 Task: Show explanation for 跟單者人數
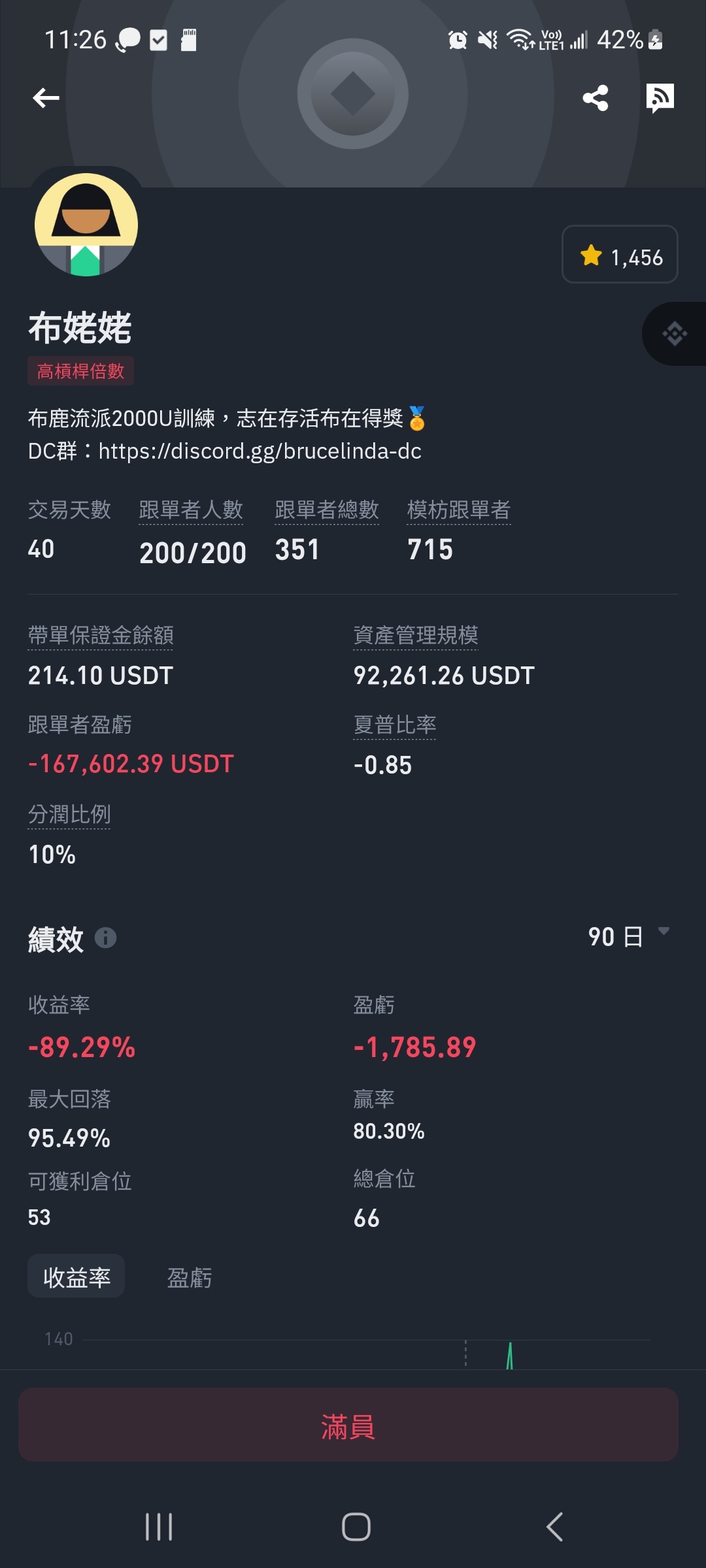(x=191, y=510)
